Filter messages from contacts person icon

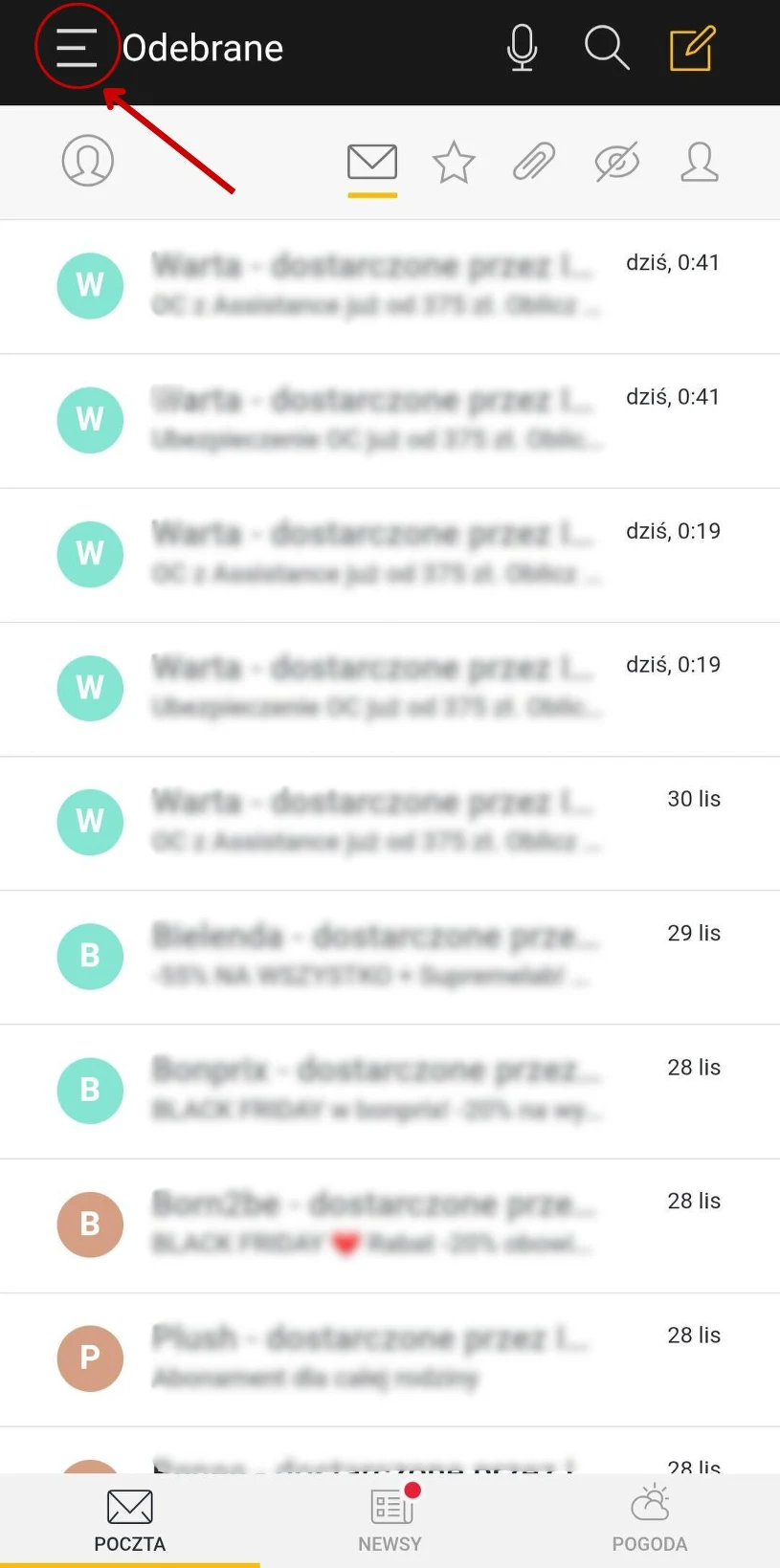pyautogui.click(x=699, y=162)
